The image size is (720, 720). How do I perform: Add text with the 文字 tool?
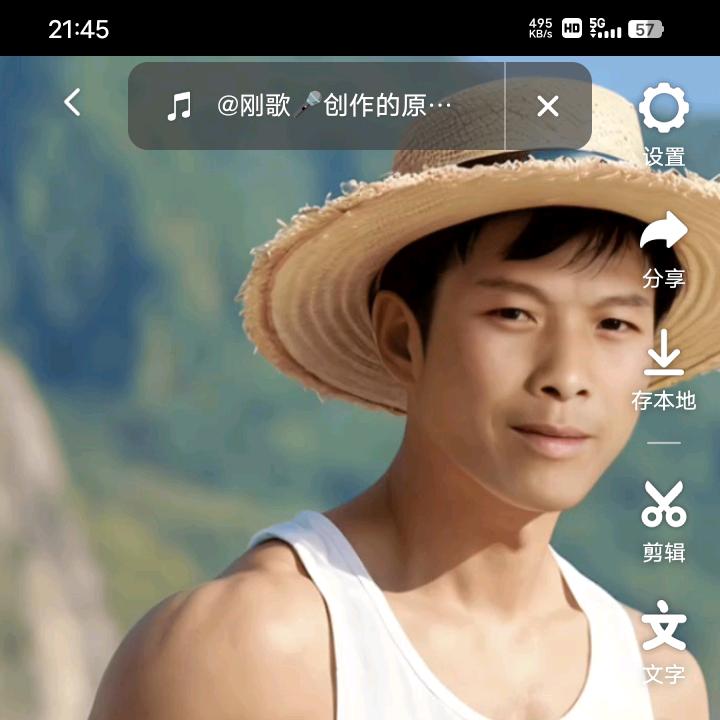[664, 642]
